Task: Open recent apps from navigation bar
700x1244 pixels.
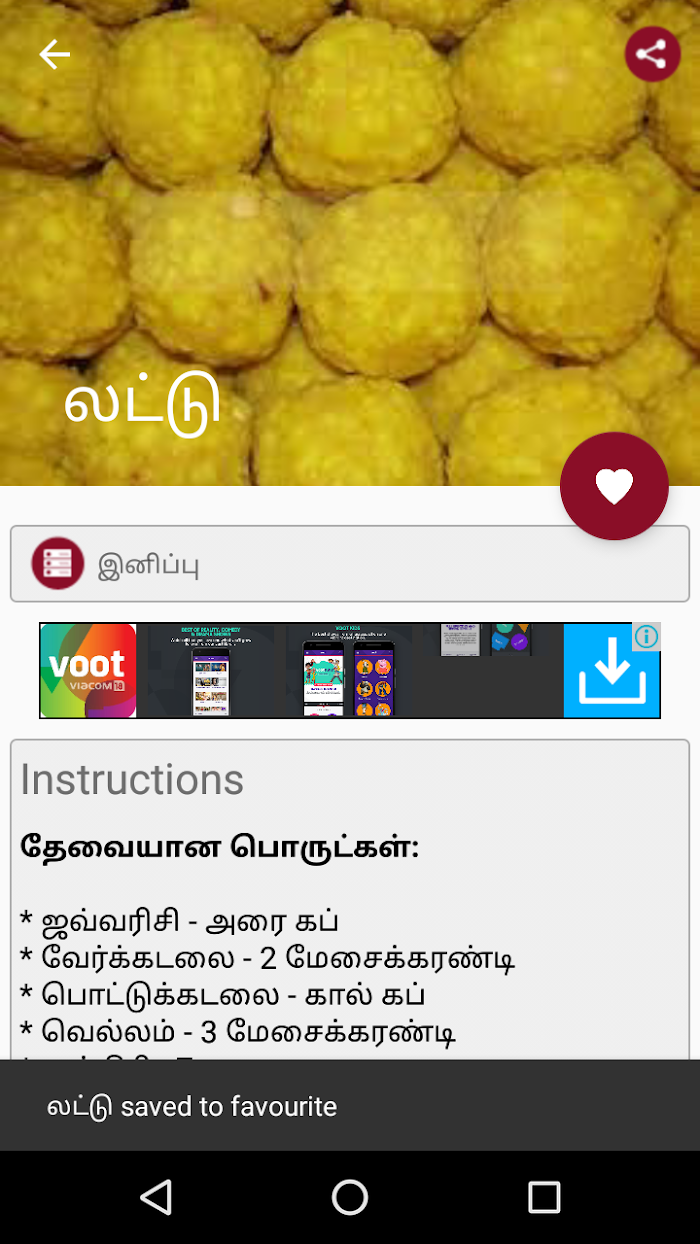Action: (x=544, y=1197)
